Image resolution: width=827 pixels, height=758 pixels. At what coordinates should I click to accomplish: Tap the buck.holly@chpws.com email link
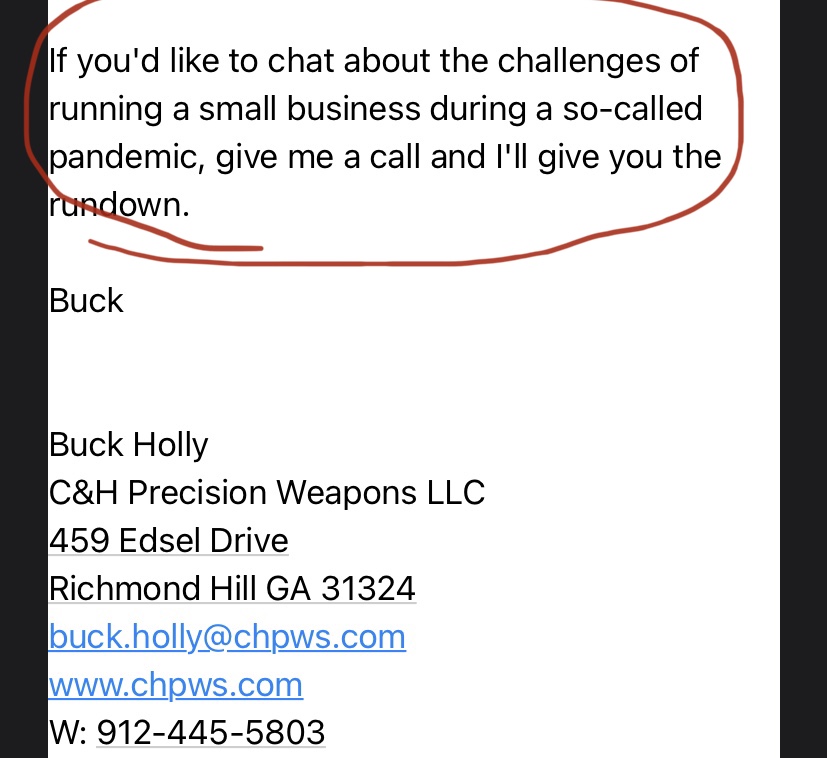[x=227, y=637]
